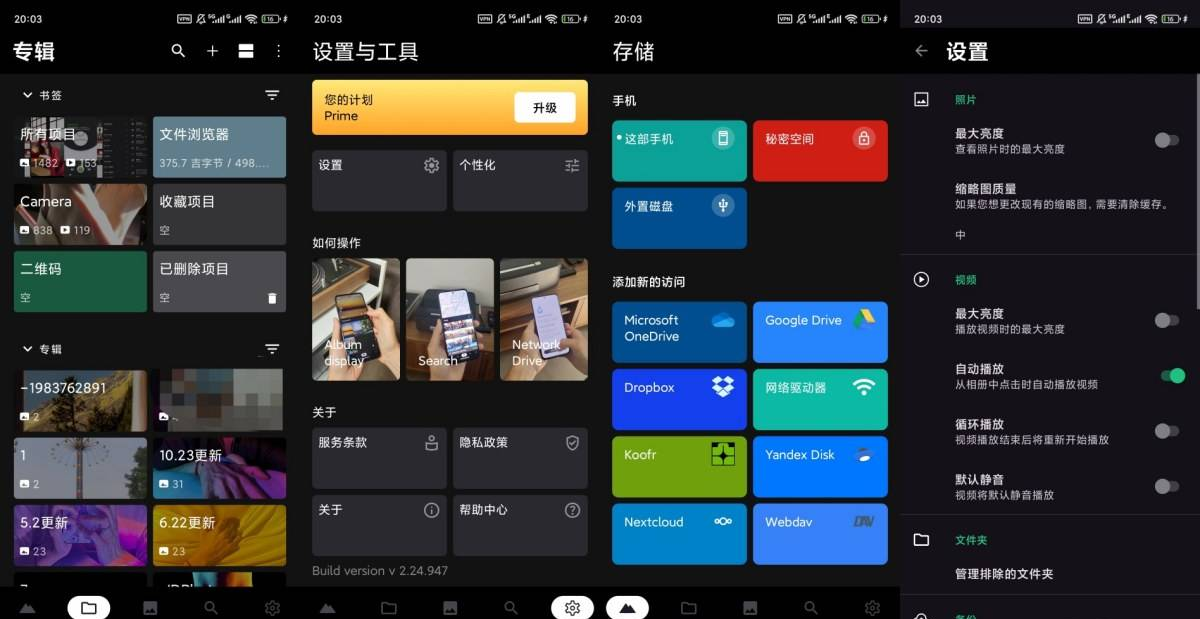Connect a Dropbox account
Image resolution: width=1200 pixels, height=619 pixels.
(x=679, y=399)
